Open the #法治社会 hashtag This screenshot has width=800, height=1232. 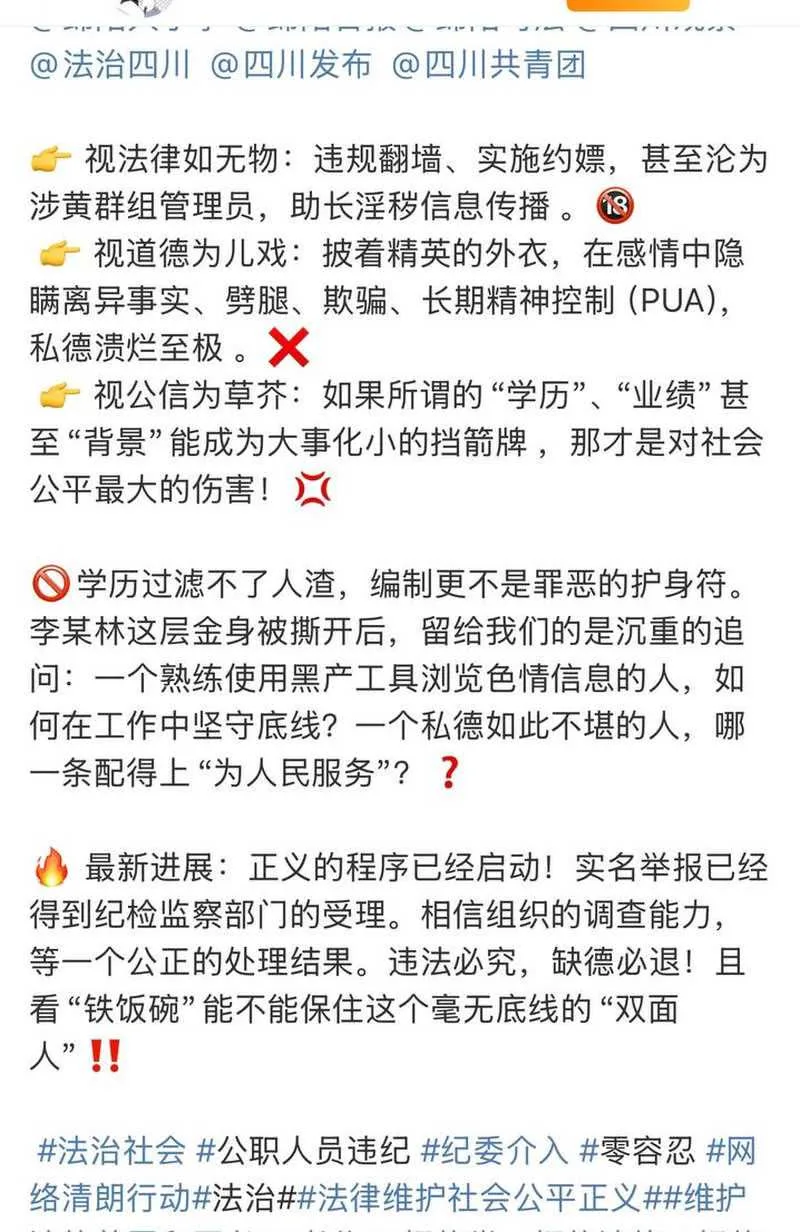110,1150
